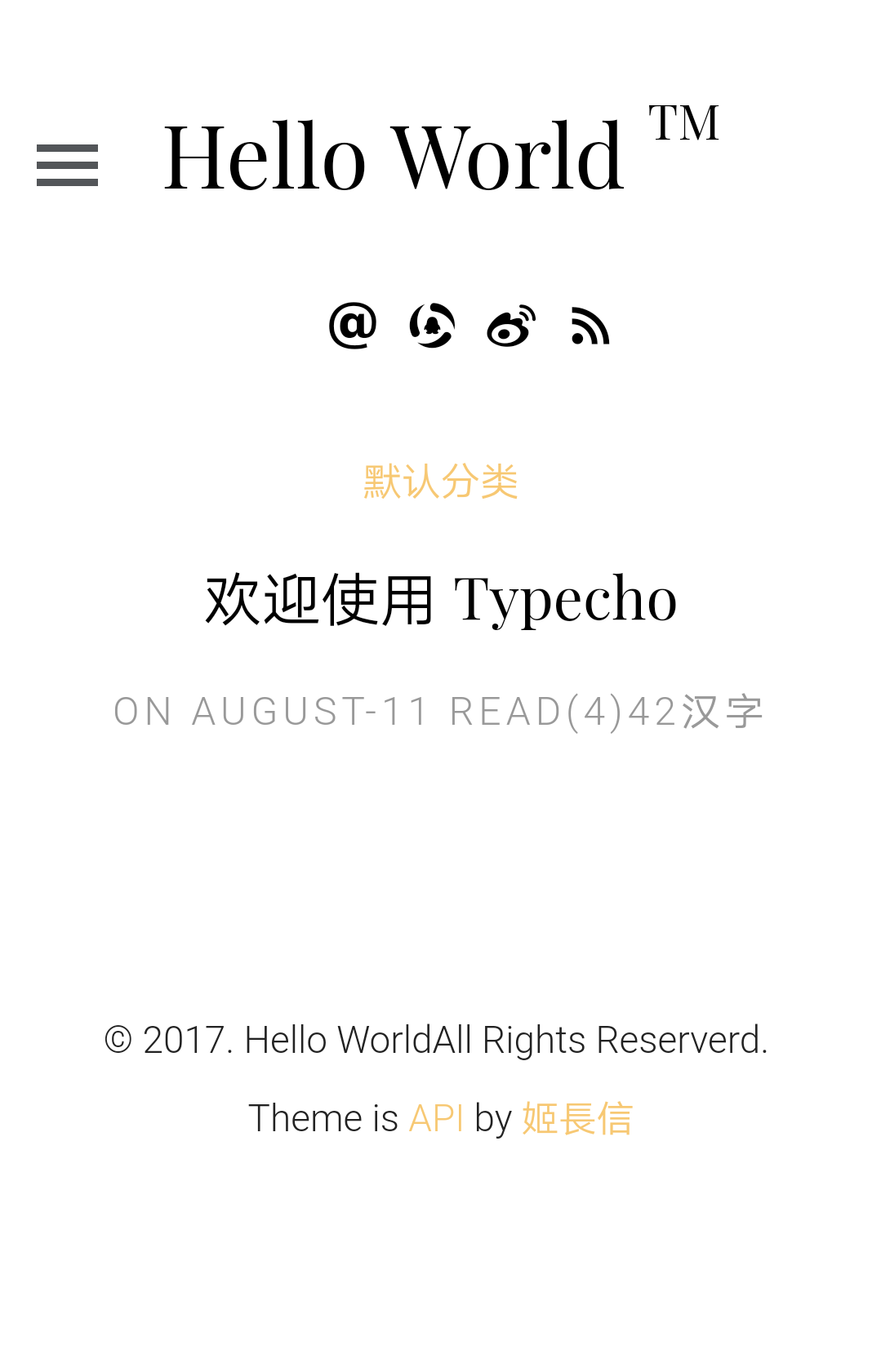
Task: Open the Weibo icon
Action: [x=511, y=326]
